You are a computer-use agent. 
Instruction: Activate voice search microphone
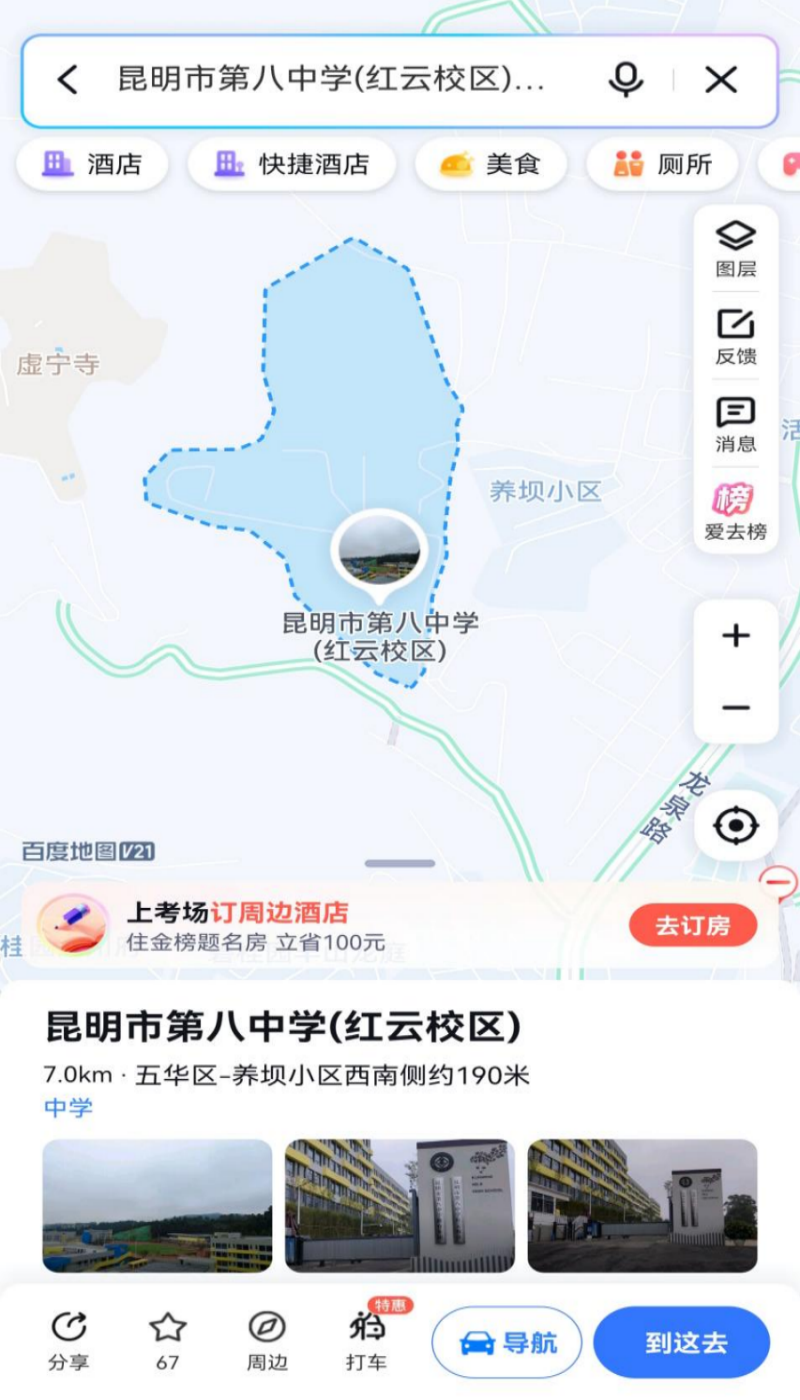click(626, 80)
